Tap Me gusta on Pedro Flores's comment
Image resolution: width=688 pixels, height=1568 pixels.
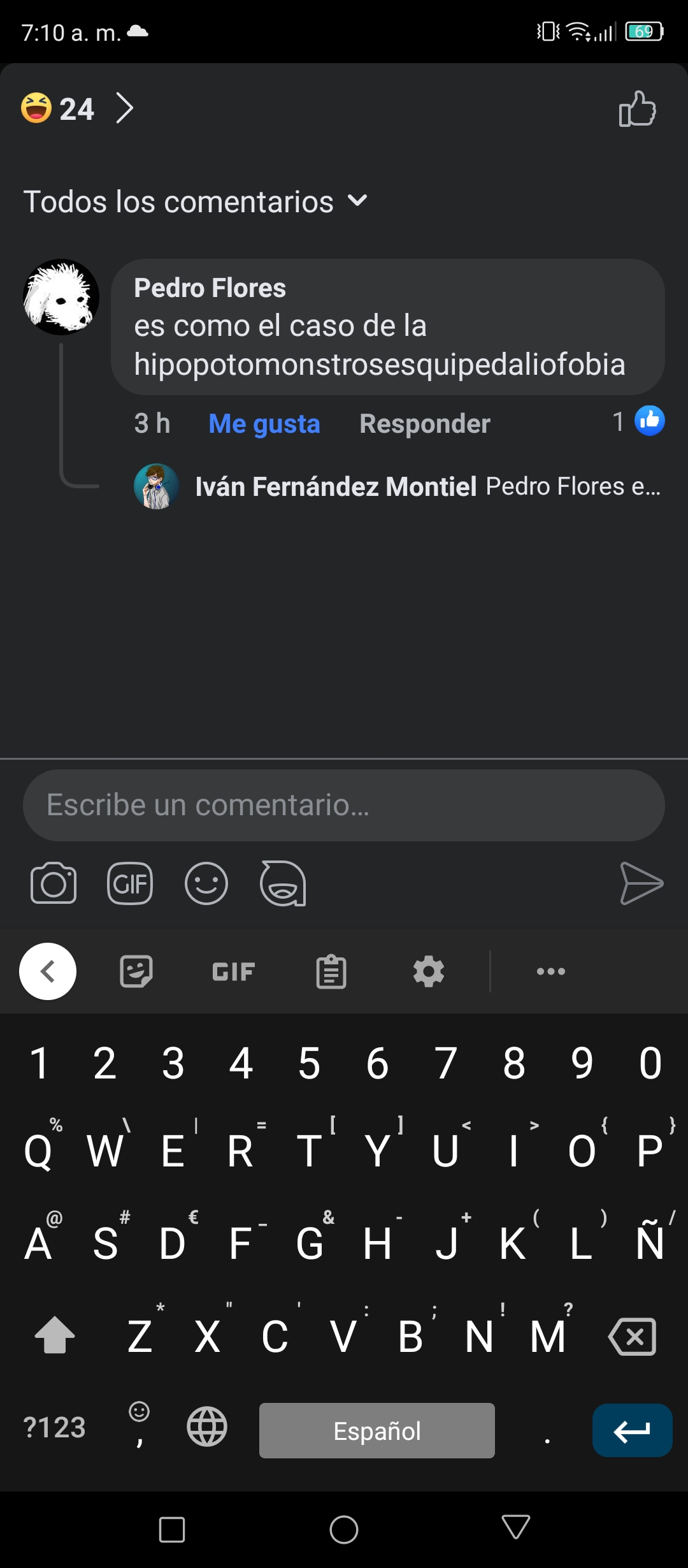264,424
